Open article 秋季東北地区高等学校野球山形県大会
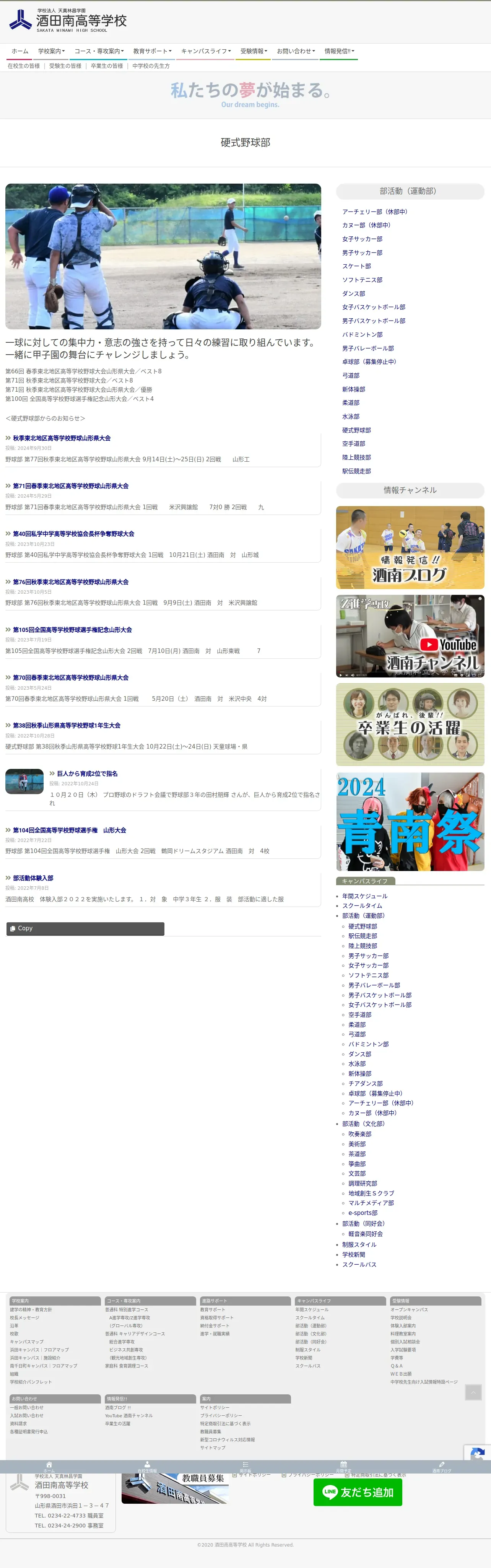 click(62, 438)
